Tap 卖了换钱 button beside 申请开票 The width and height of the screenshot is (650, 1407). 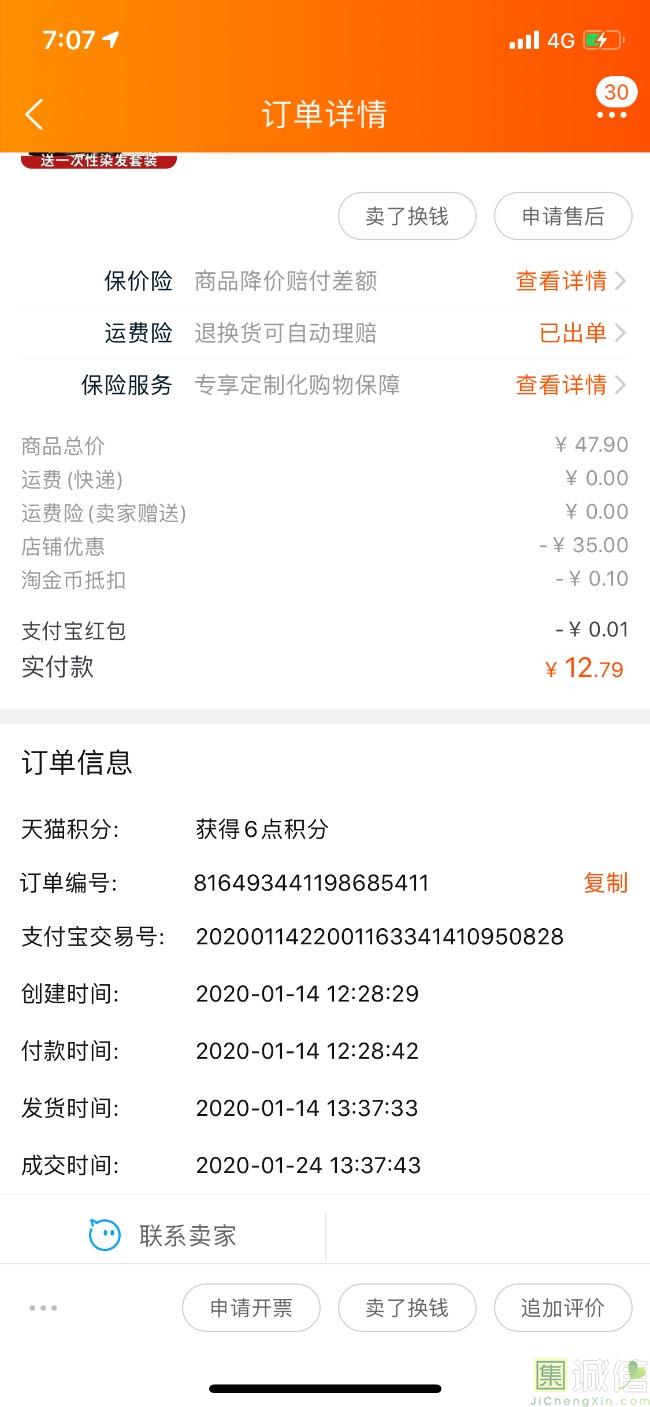(406, 1308)
